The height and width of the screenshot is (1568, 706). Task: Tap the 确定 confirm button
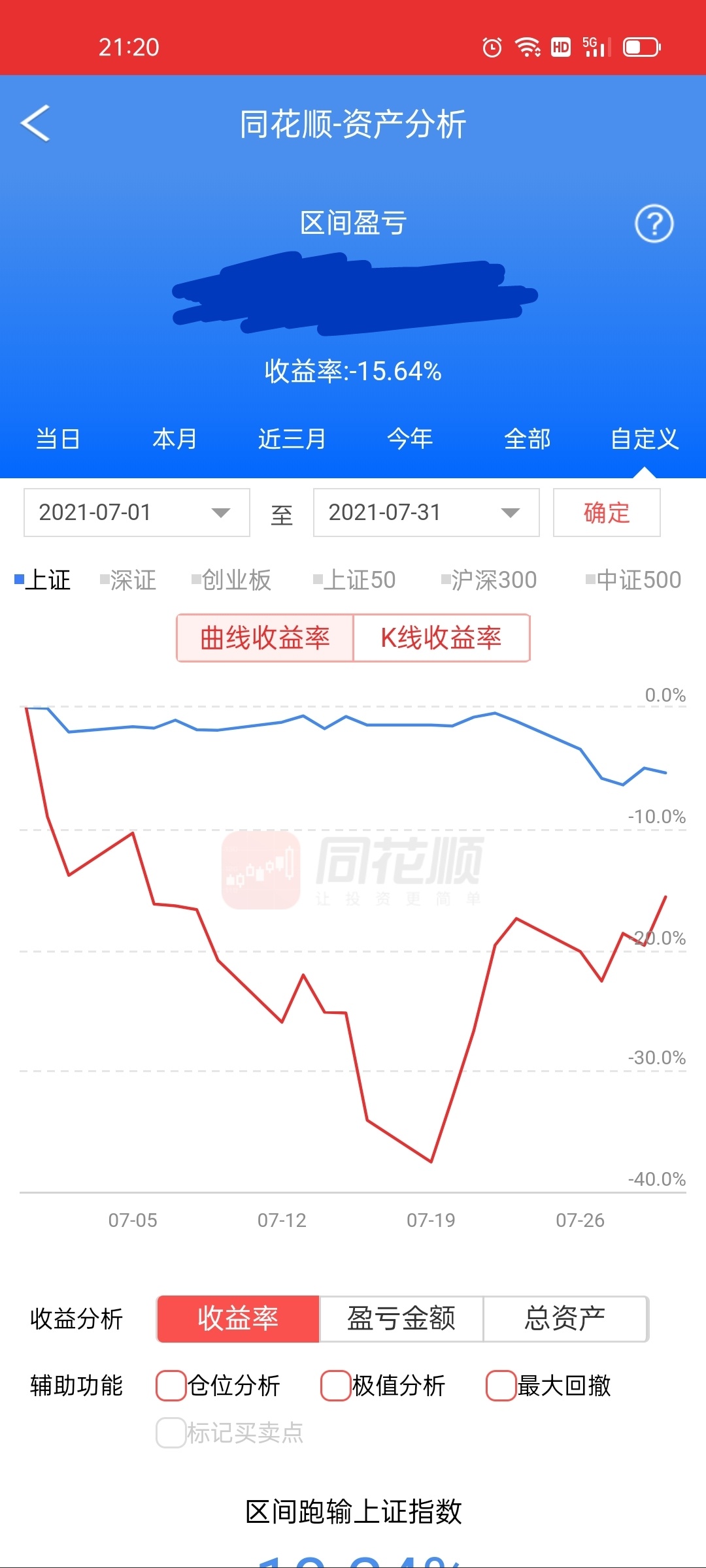point(607,513)
